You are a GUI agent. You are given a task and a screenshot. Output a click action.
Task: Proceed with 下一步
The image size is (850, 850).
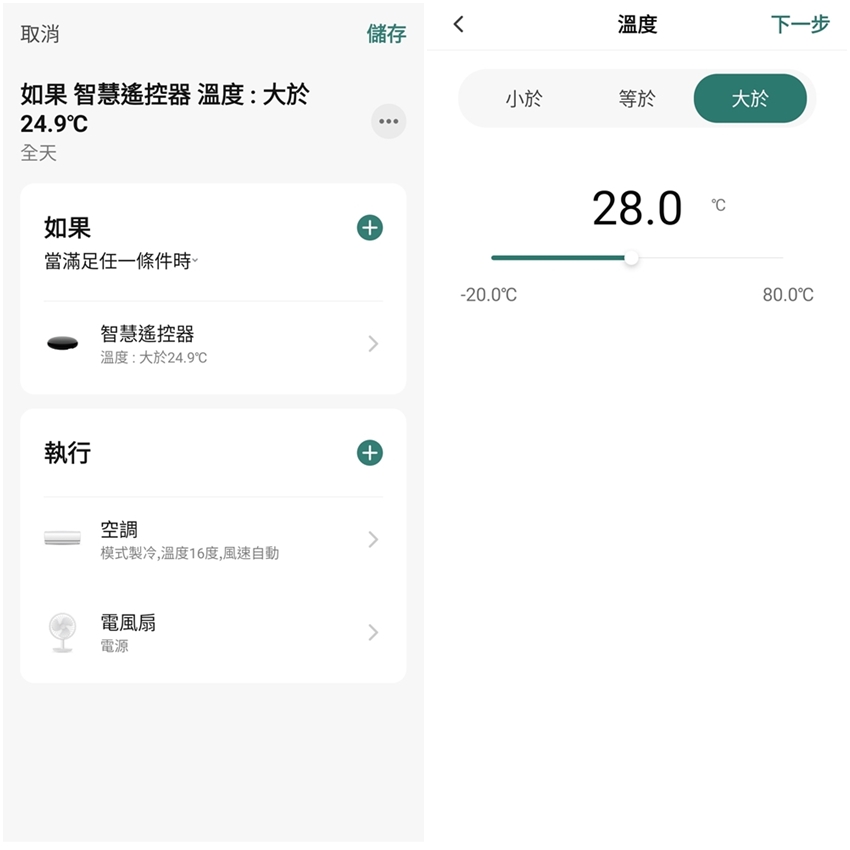coord(800,25)
